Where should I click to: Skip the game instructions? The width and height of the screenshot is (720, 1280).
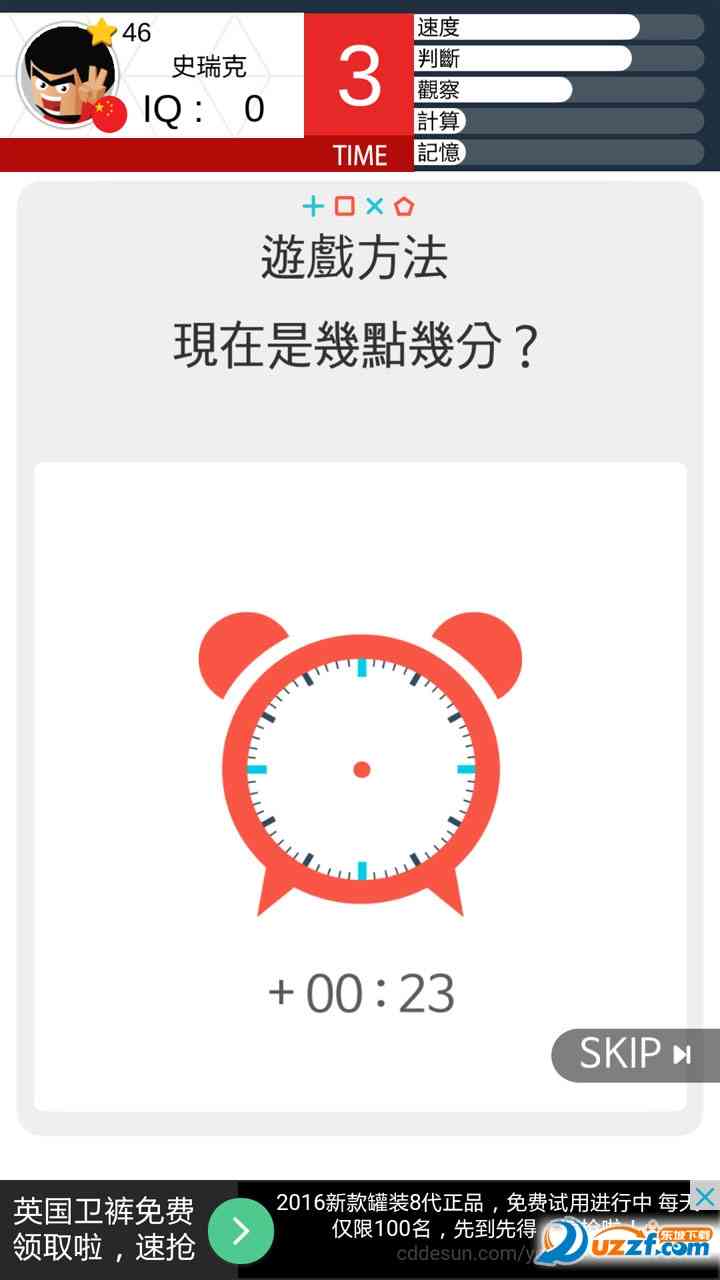635,1054
